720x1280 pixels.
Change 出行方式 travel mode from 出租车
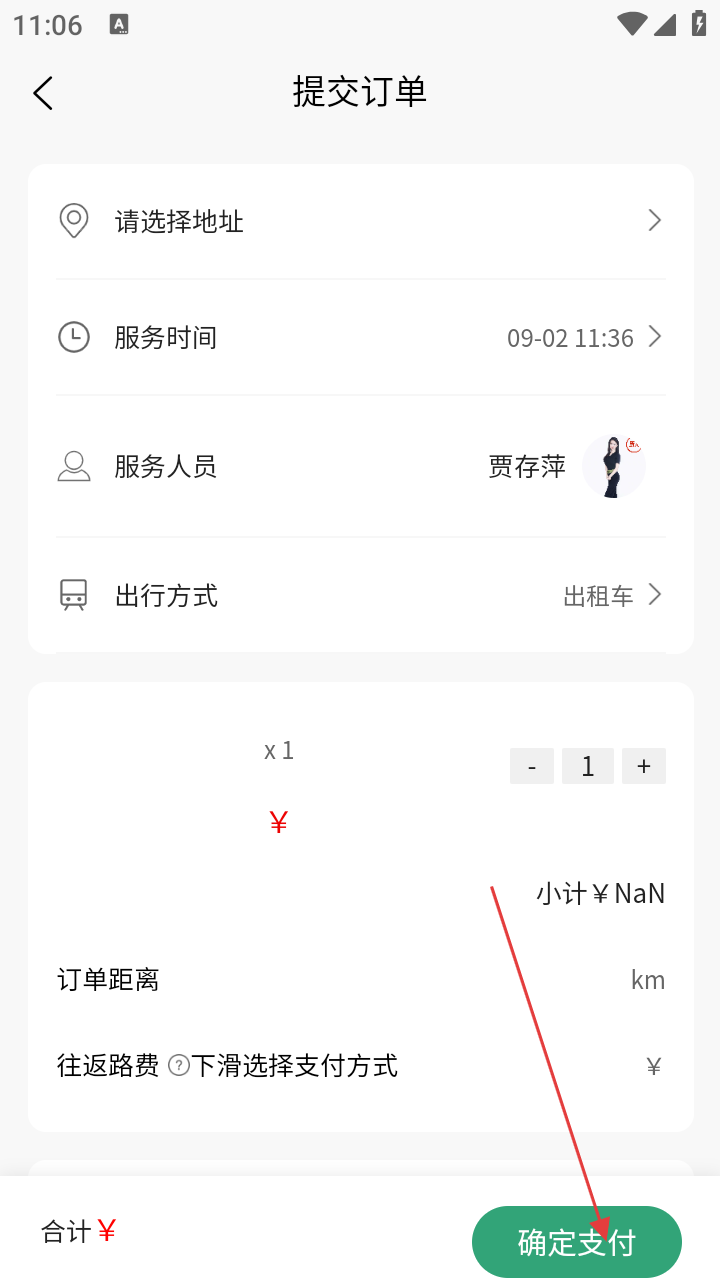point(361,595)
